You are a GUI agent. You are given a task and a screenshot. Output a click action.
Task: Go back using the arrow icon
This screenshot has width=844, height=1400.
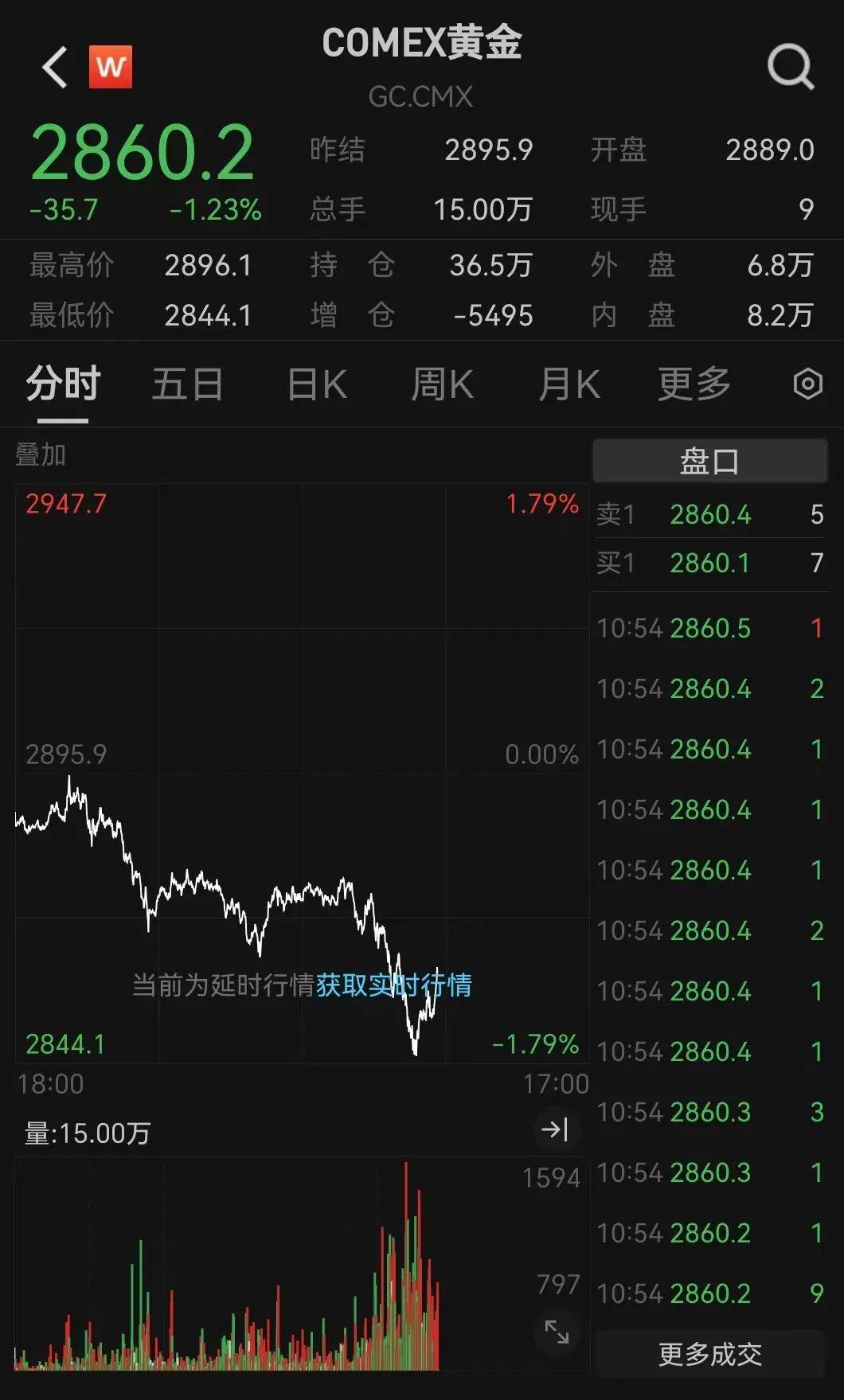coord(54,67)
